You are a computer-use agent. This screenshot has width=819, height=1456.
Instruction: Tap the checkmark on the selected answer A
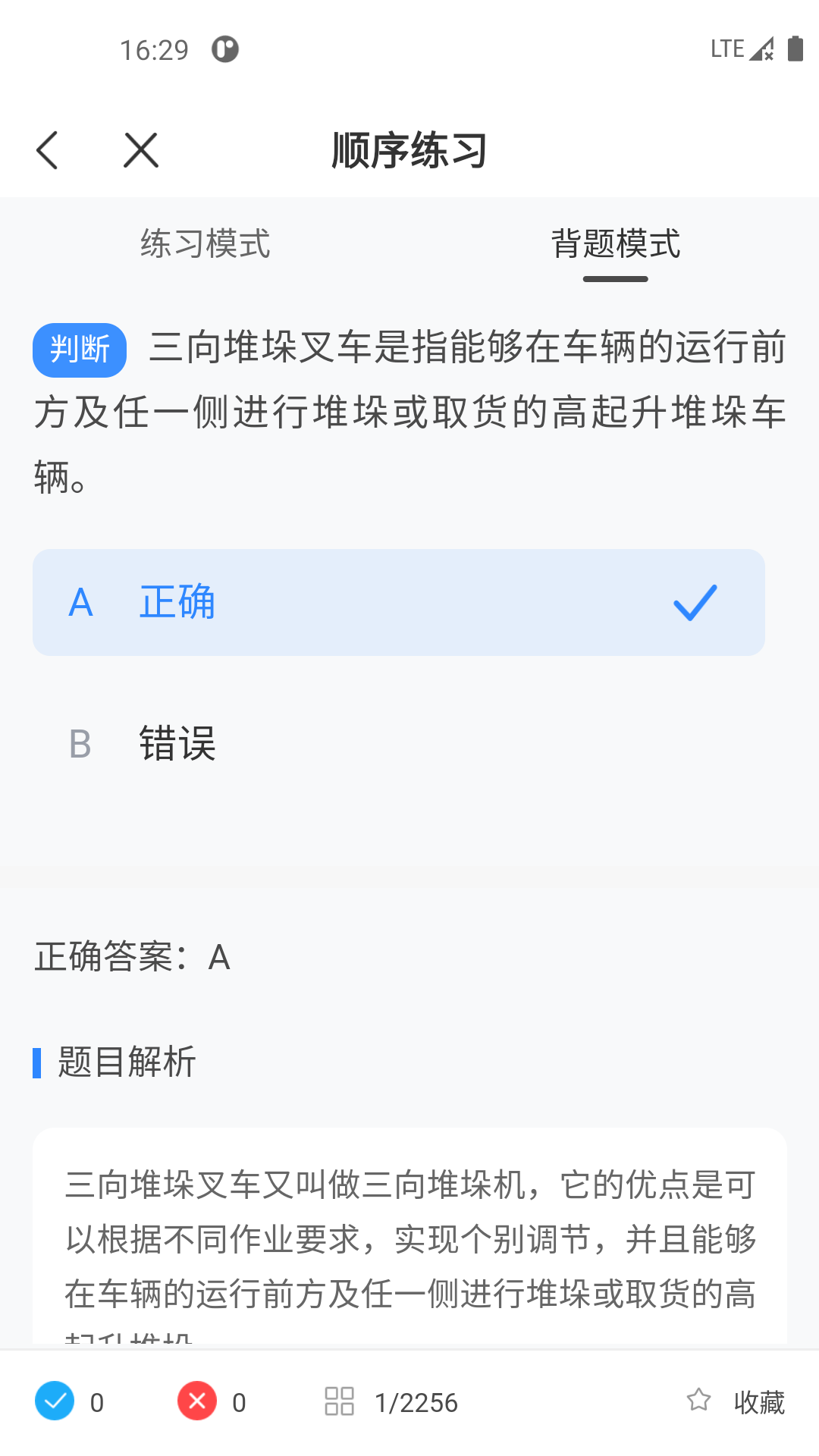694,602
